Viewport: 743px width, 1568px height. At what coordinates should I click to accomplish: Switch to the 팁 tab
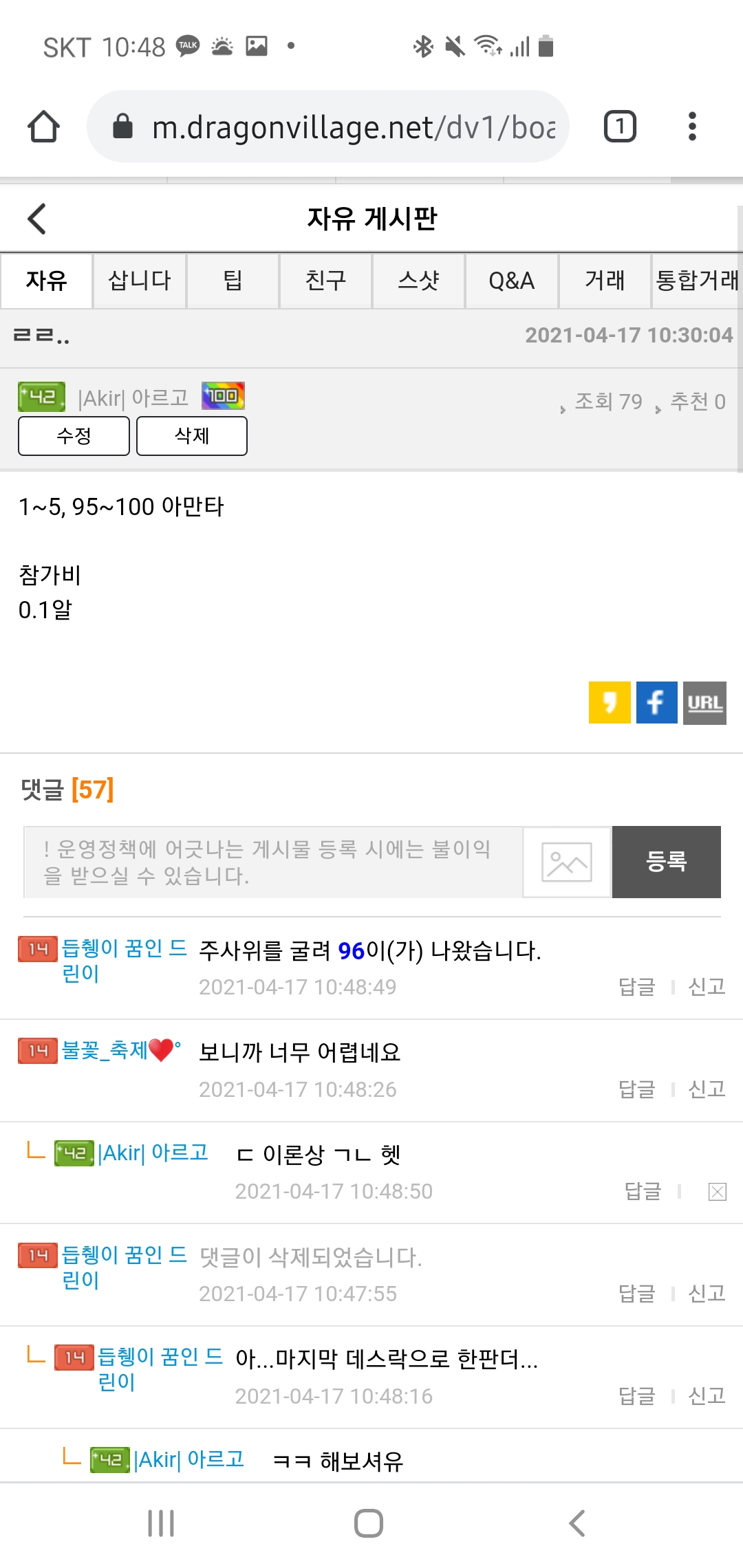[x=233, y=281]
